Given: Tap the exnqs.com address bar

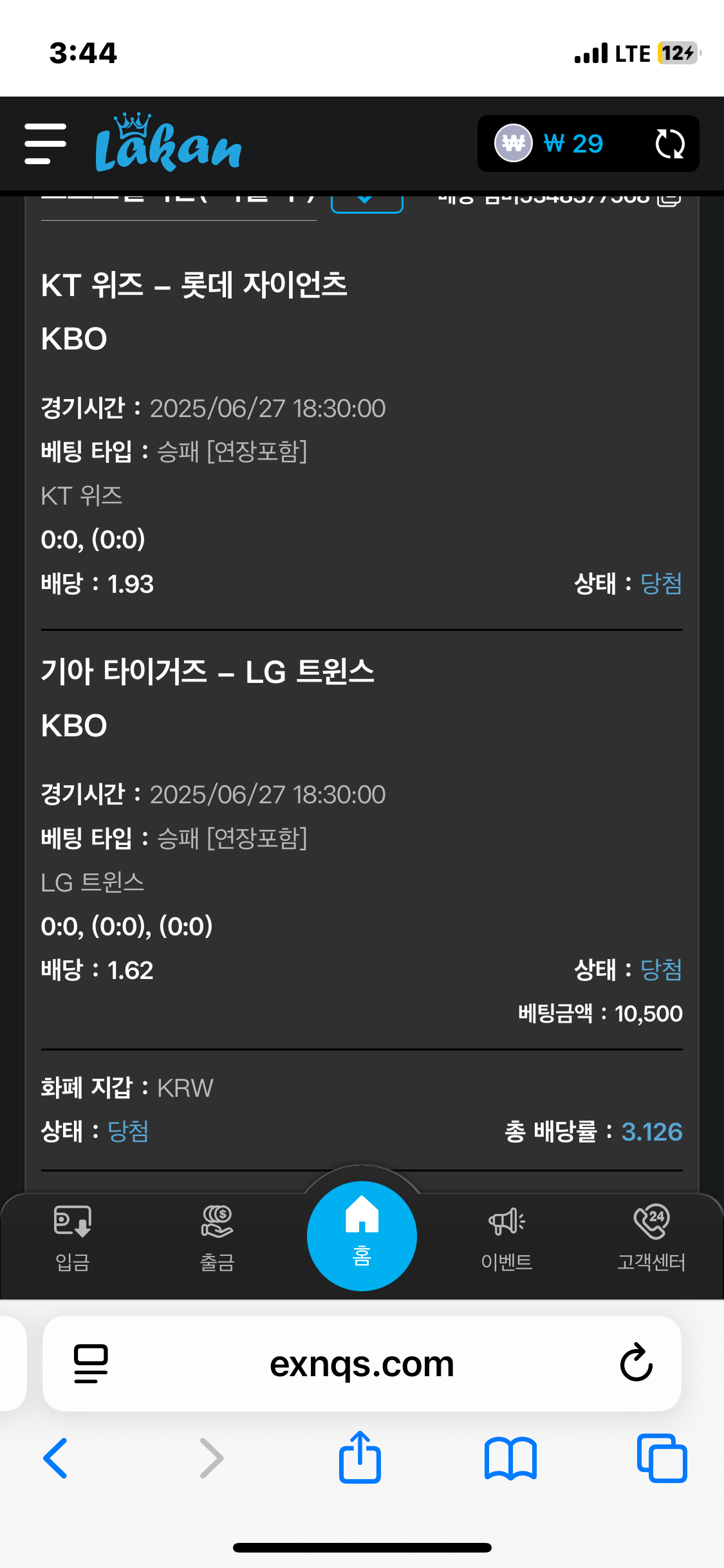Looking at the screenshot, I should (x=362, y=1364).
